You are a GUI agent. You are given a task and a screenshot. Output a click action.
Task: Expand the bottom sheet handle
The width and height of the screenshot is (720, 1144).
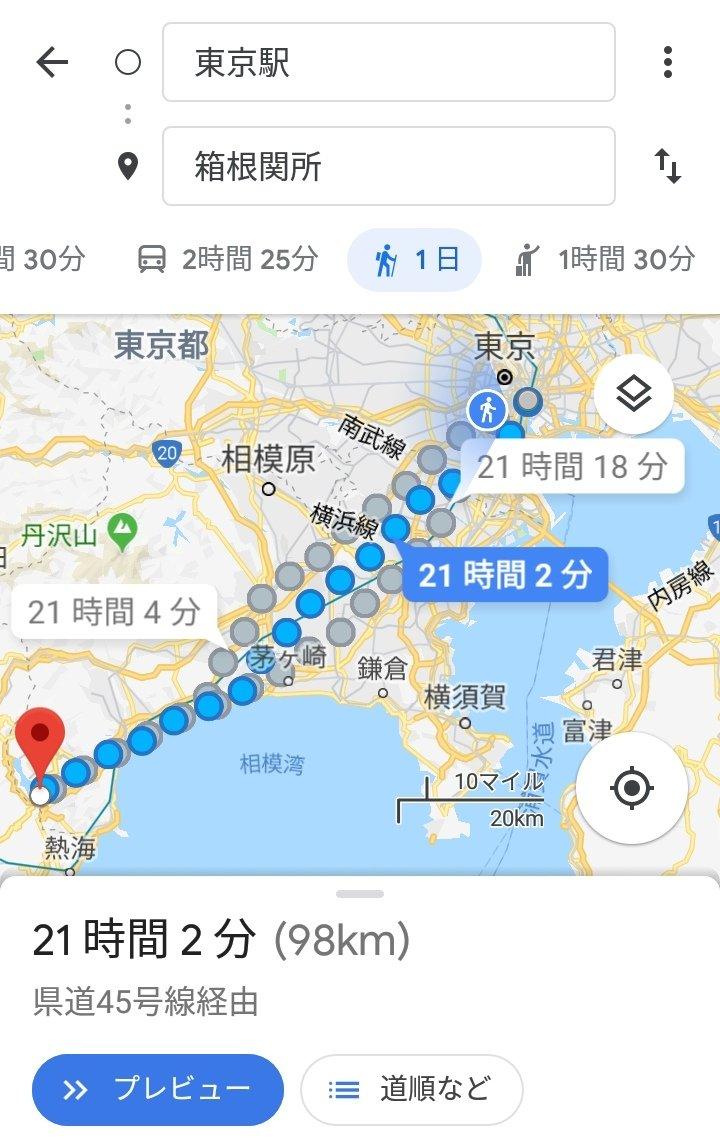pos(360,893)
